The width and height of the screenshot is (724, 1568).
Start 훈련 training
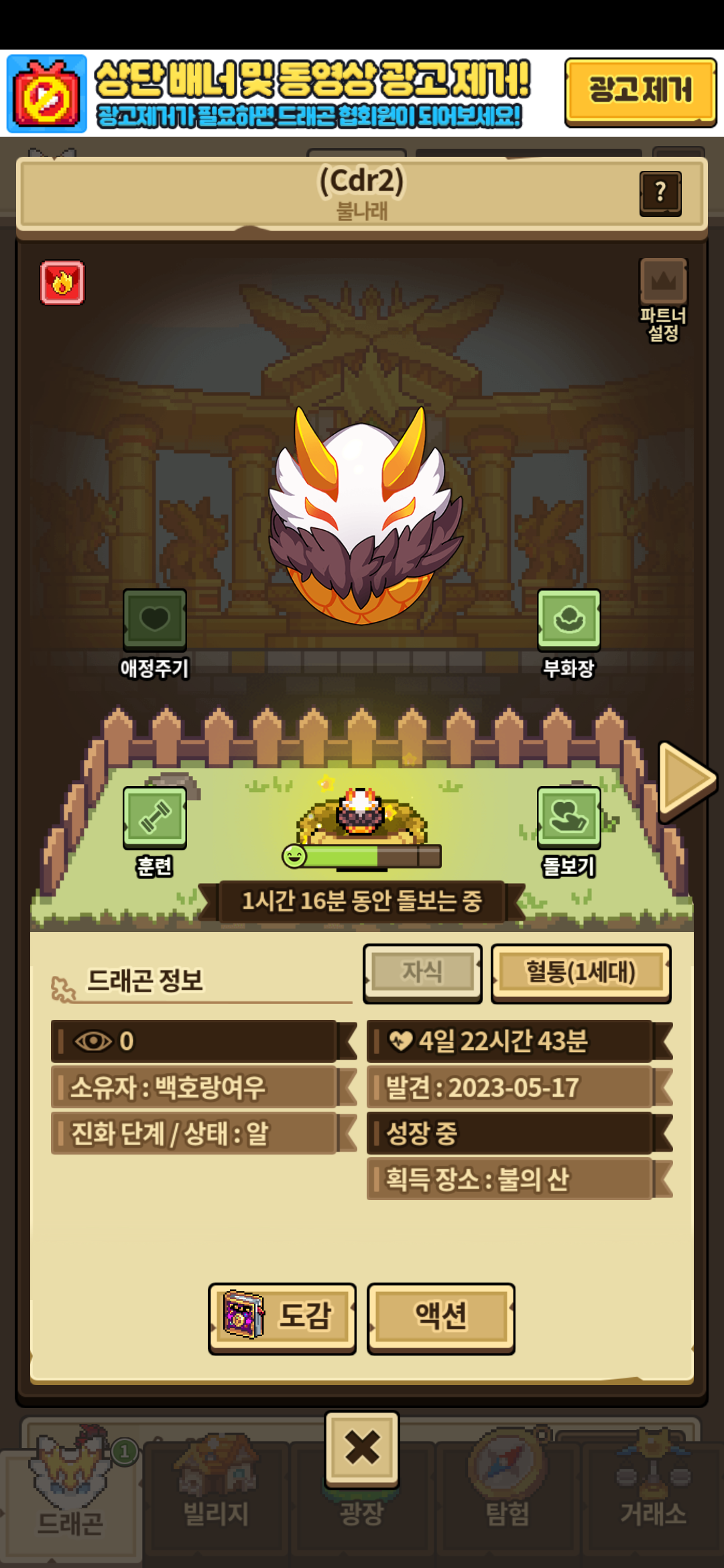pos(155,818)
